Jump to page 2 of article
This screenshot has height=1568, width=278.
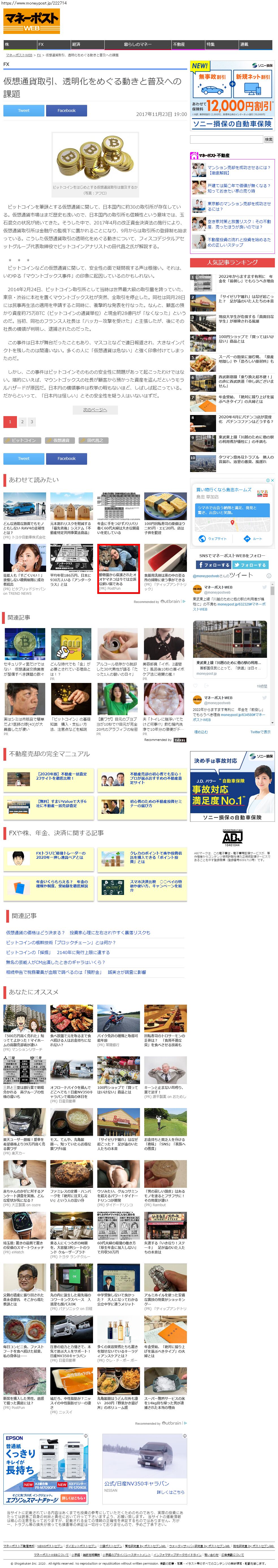[x=22, y=421]
